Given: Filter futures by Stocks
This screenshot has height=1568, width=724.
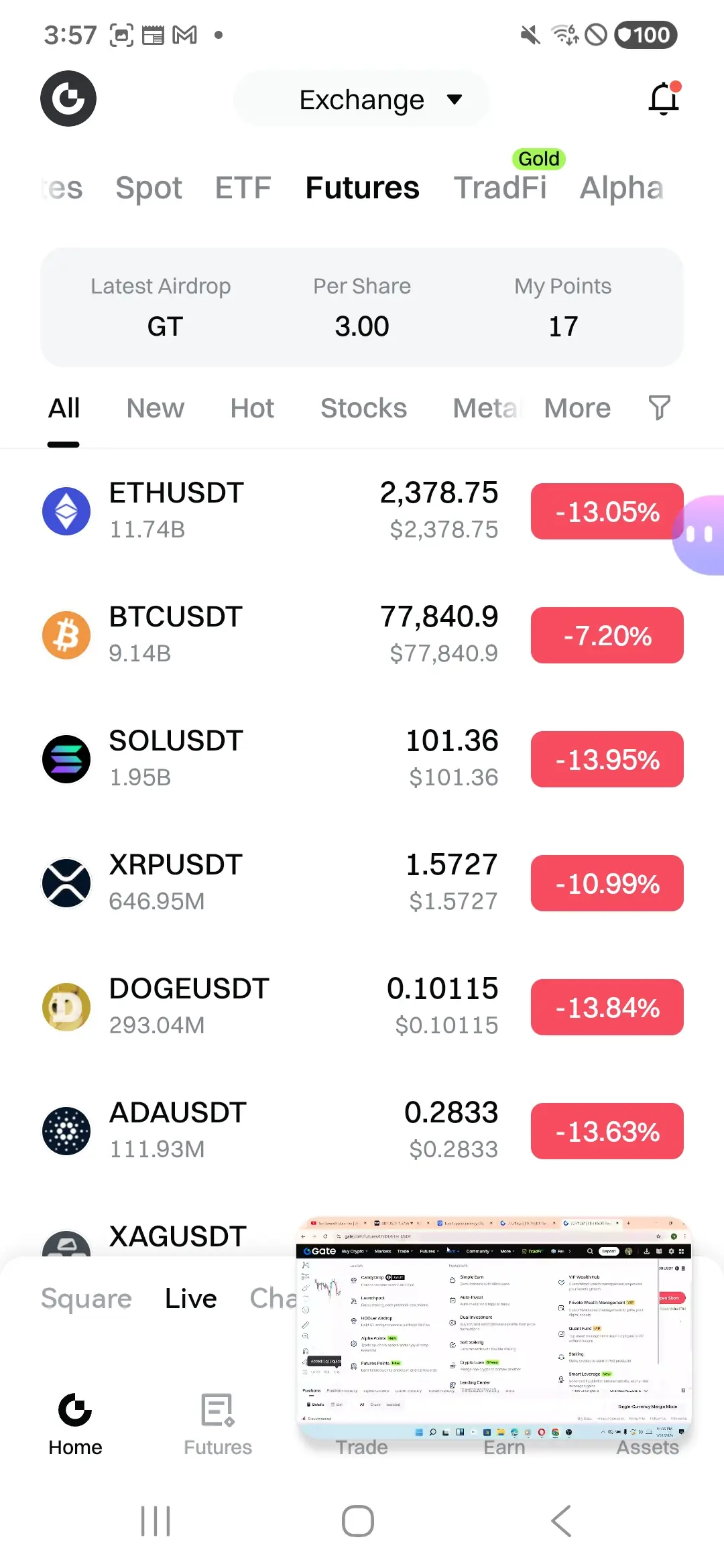Looking at the screenshot, I should 363,408.
